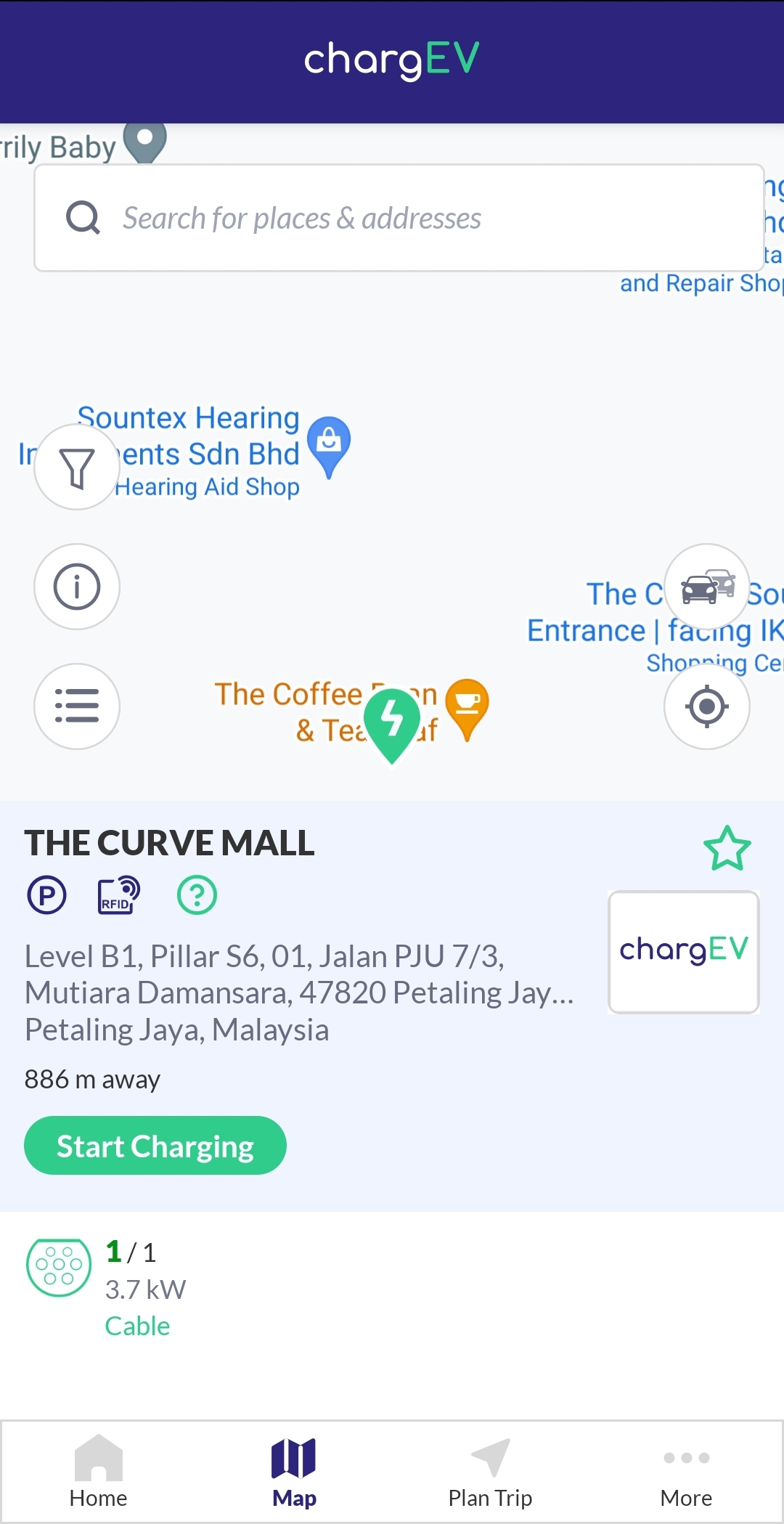The height and width of the screenshot is (1524, 784).
Task: Open The Coffee Bean & Tea Leaf marker
Action: pyautogui.click(x=467, y=706)
